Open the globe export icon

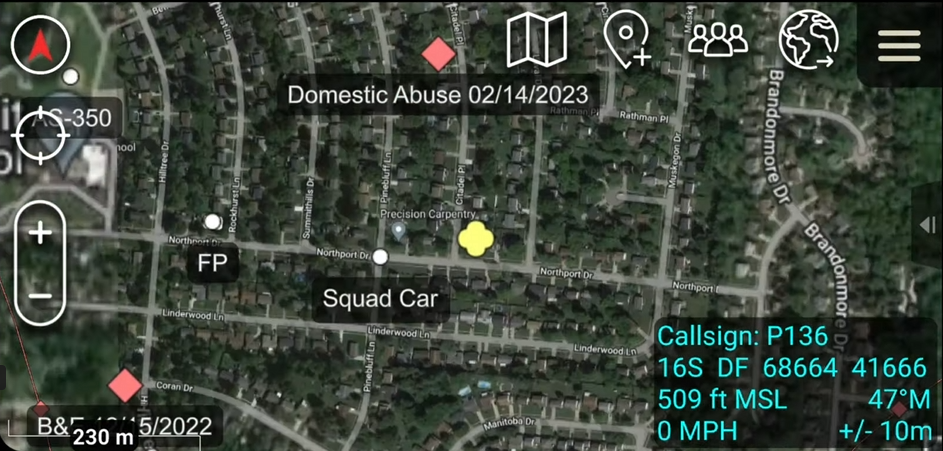coord(809,41)
